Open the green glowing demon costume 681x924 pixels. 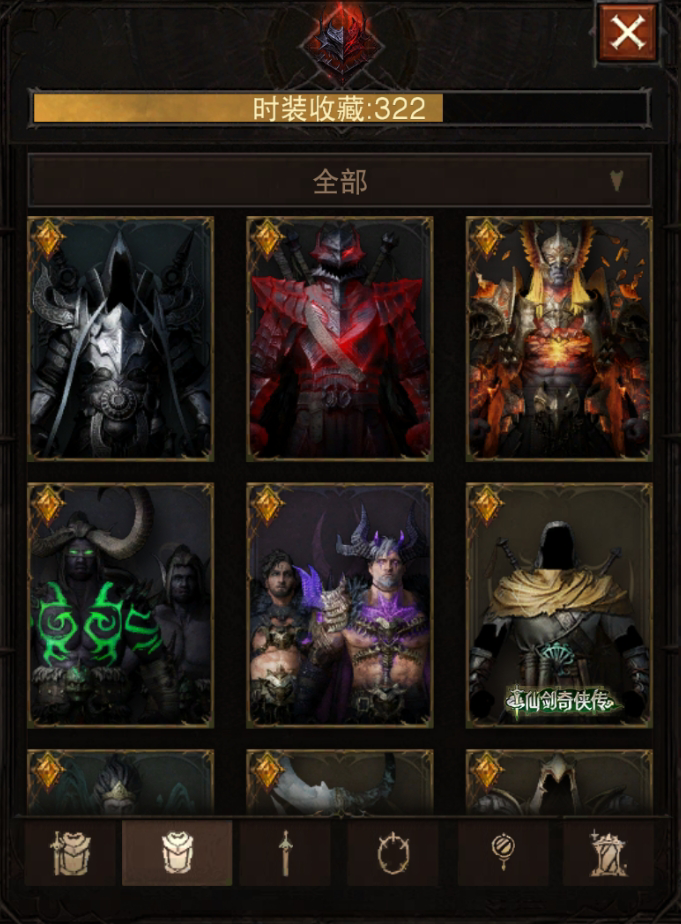pos(120,605)
